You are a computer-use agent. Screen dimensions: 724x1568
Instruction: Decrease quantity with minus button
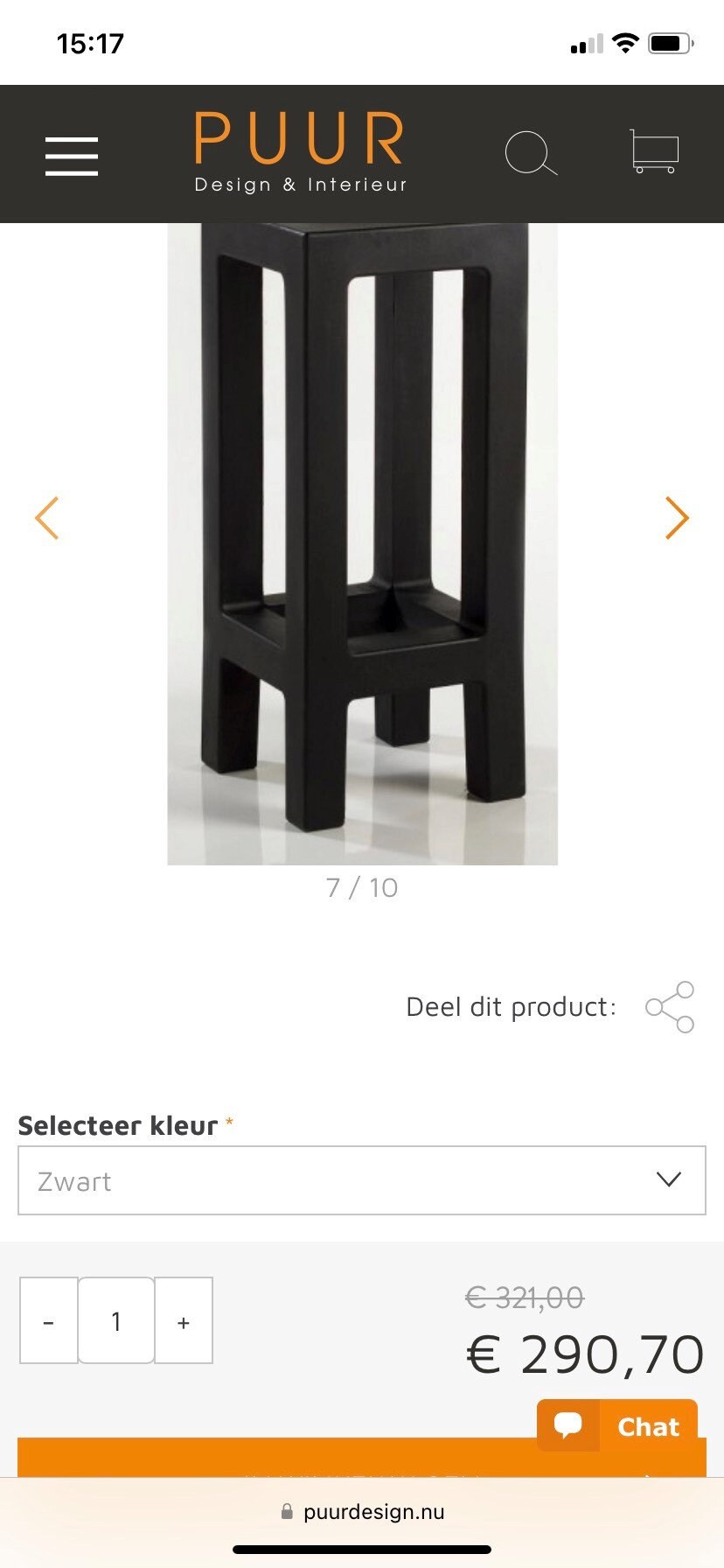coord(49,1321)
